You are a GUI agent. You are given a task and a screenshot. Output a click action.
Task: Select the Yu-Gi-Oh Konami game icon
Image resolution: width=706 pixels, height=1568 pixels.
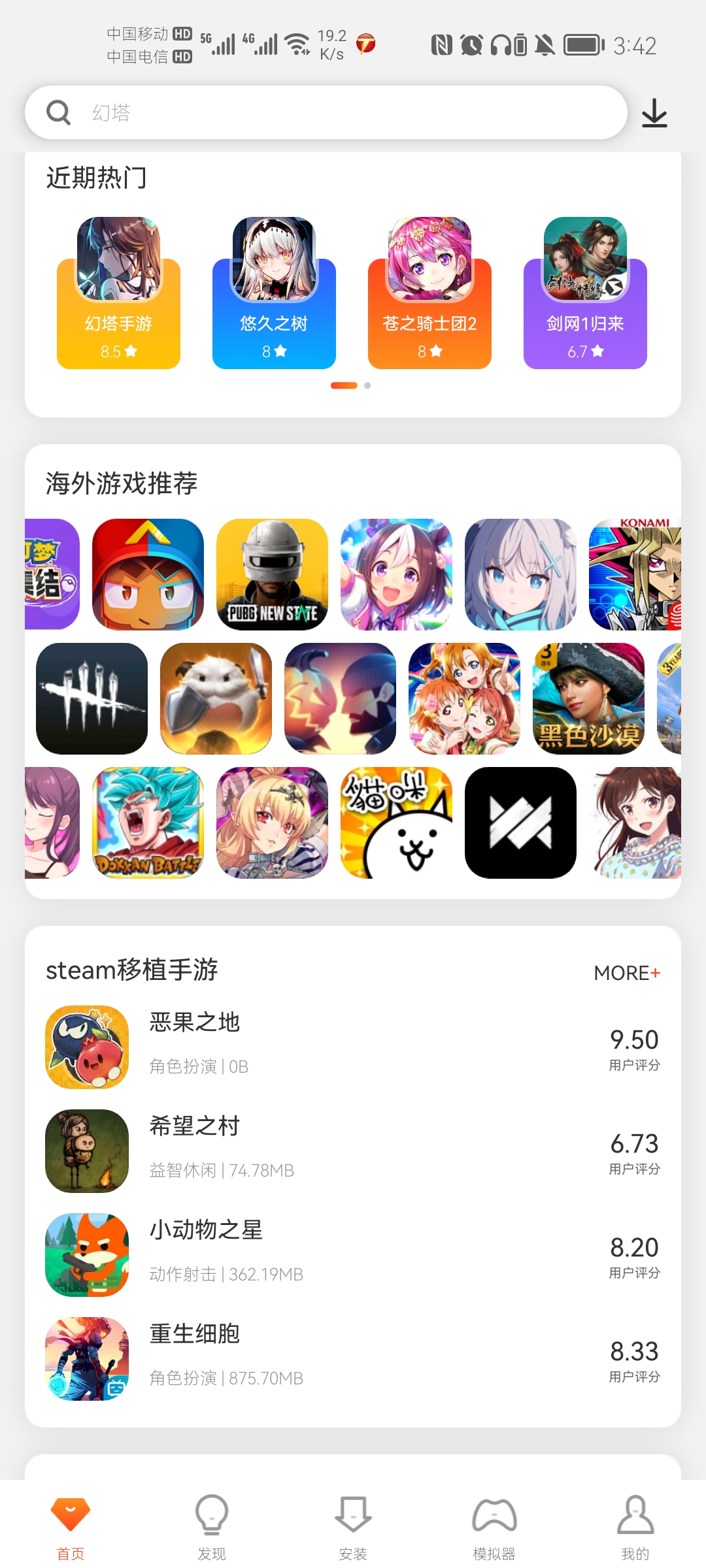637,574
